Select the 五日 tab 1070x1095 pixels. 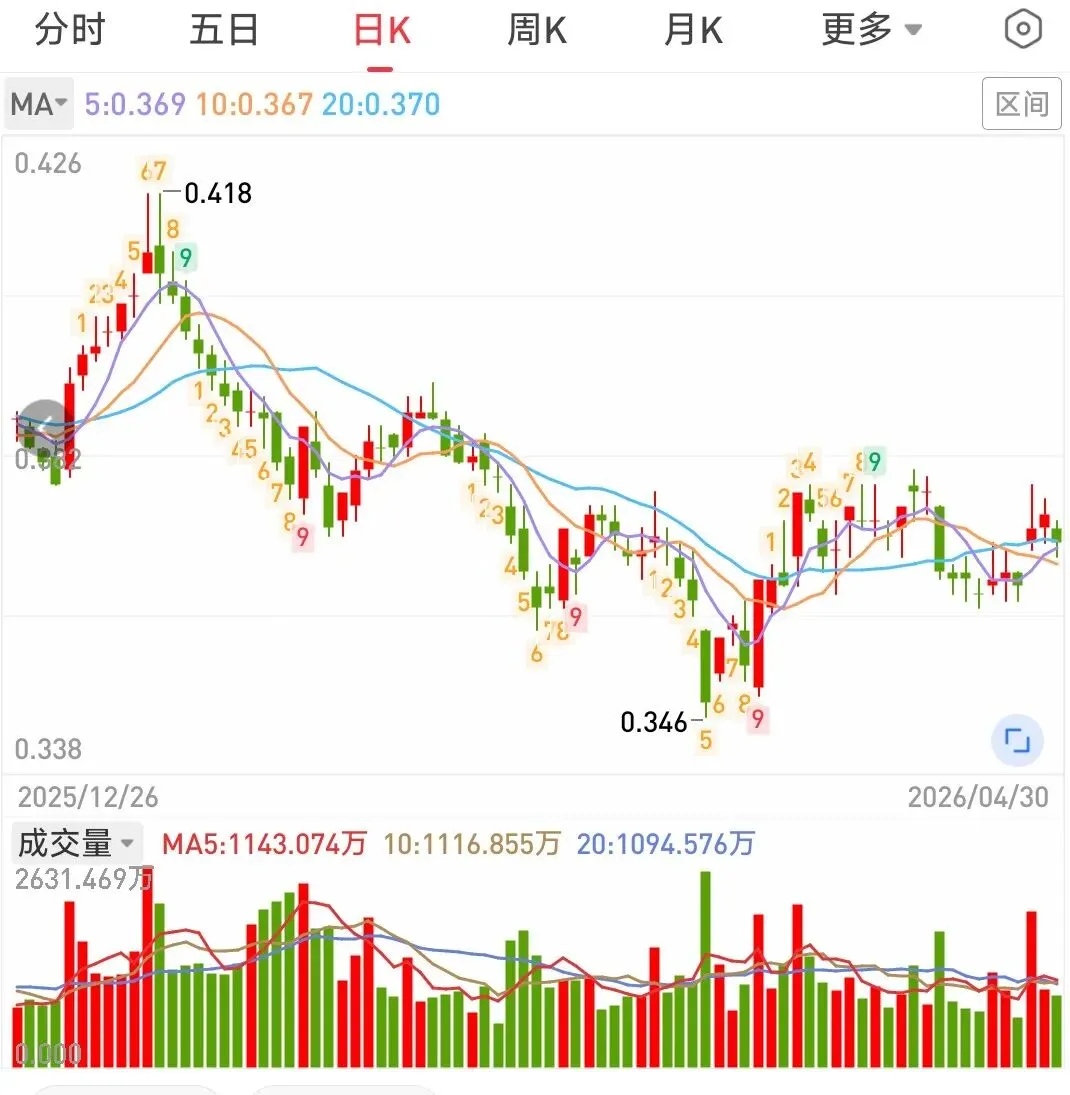(x=224, y=30)
